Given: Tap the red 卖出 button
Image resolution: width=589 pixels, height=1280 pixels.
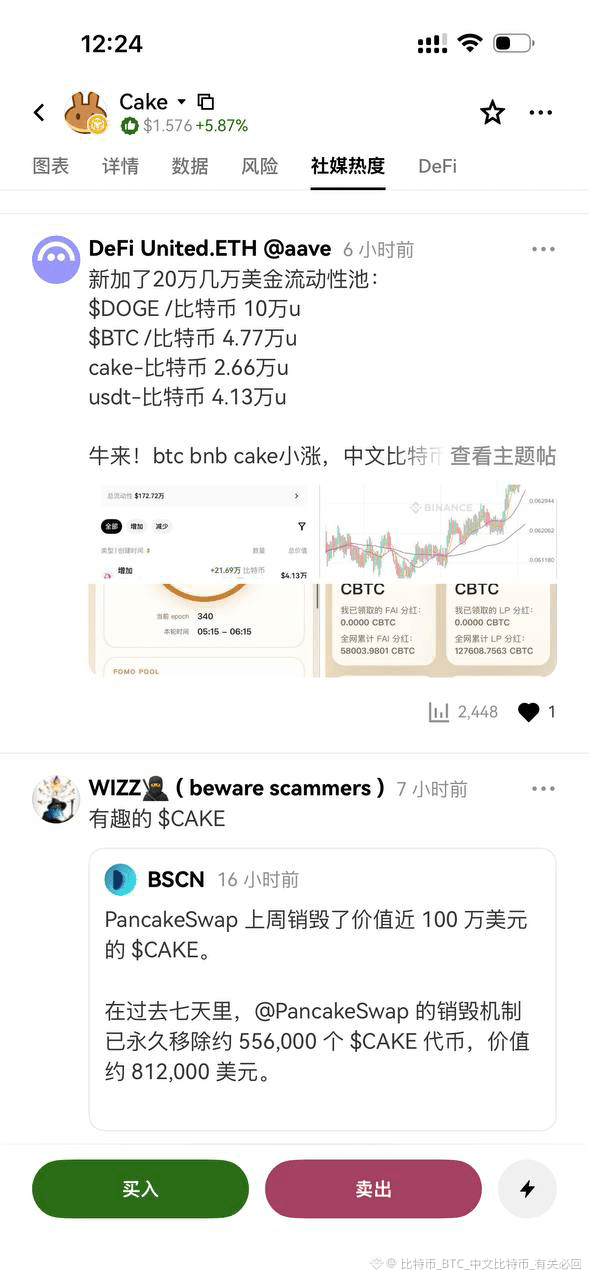Looking at the screenshot, I should [373, 1189].
